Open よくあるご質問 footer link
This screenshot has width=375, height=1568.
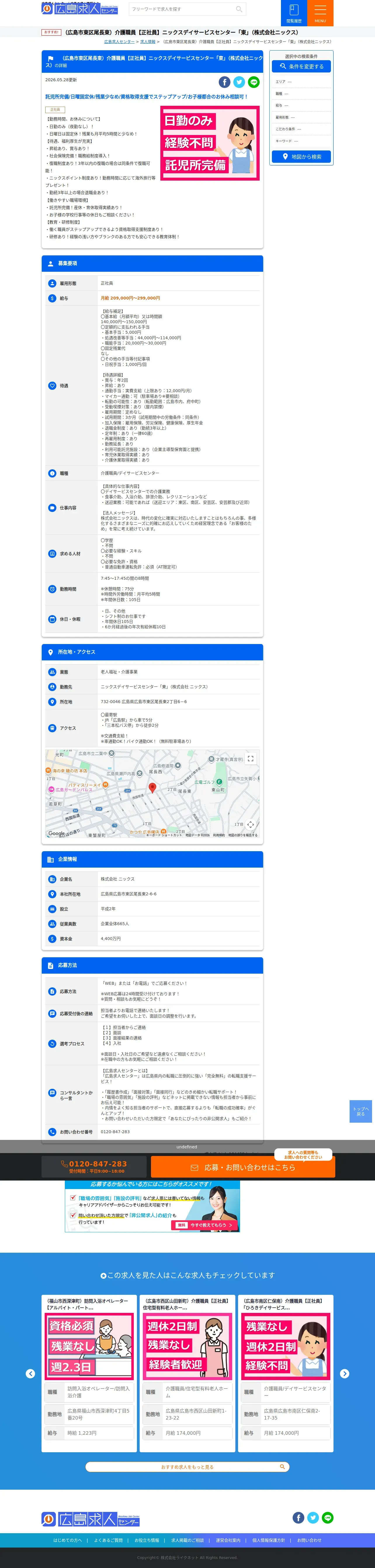(108, 1540)
